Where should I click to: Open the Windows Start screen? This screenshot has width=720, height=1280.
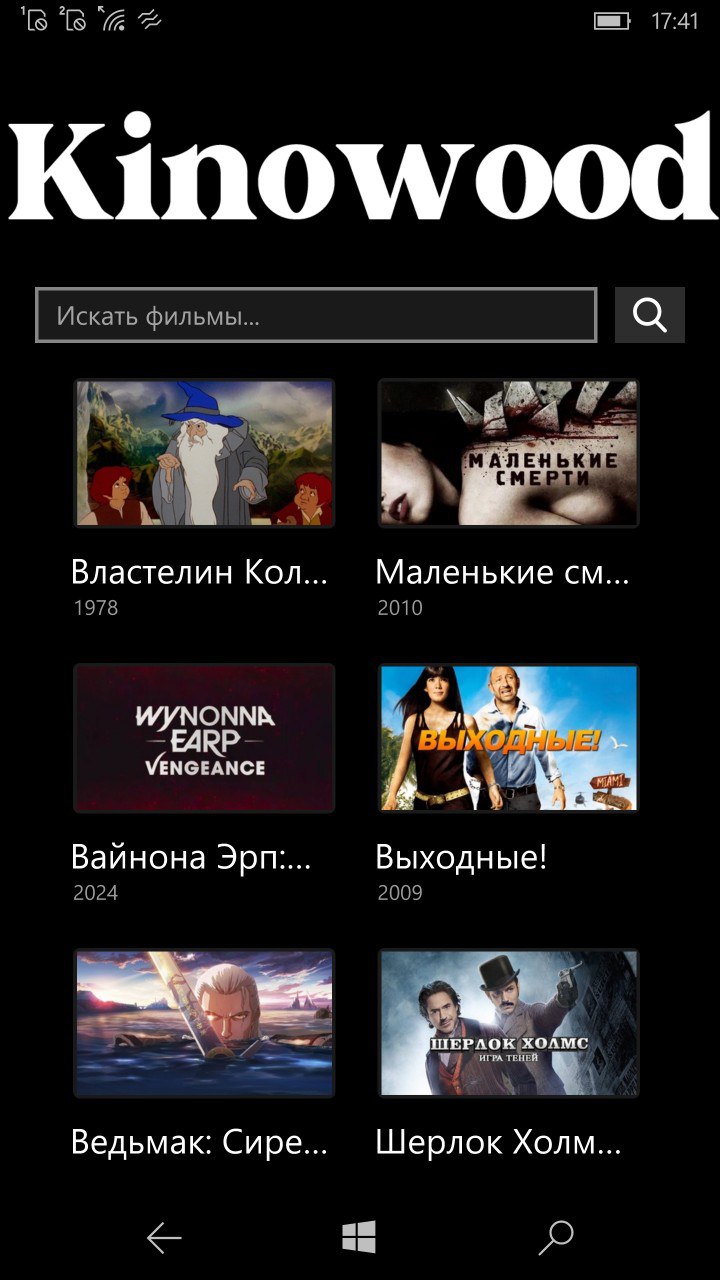pos(359,1238)
